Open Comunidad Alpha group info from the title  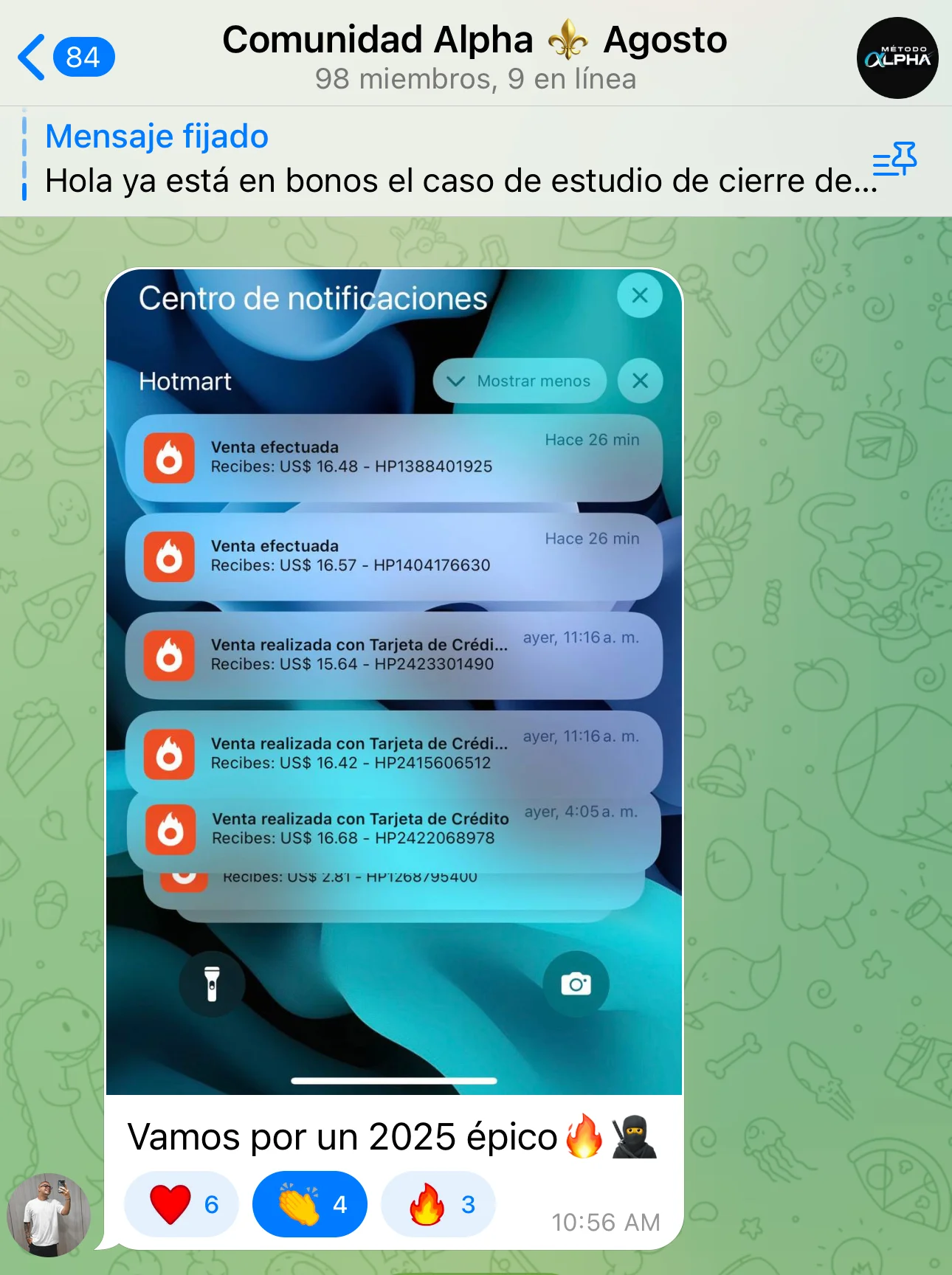pos(475,58)
